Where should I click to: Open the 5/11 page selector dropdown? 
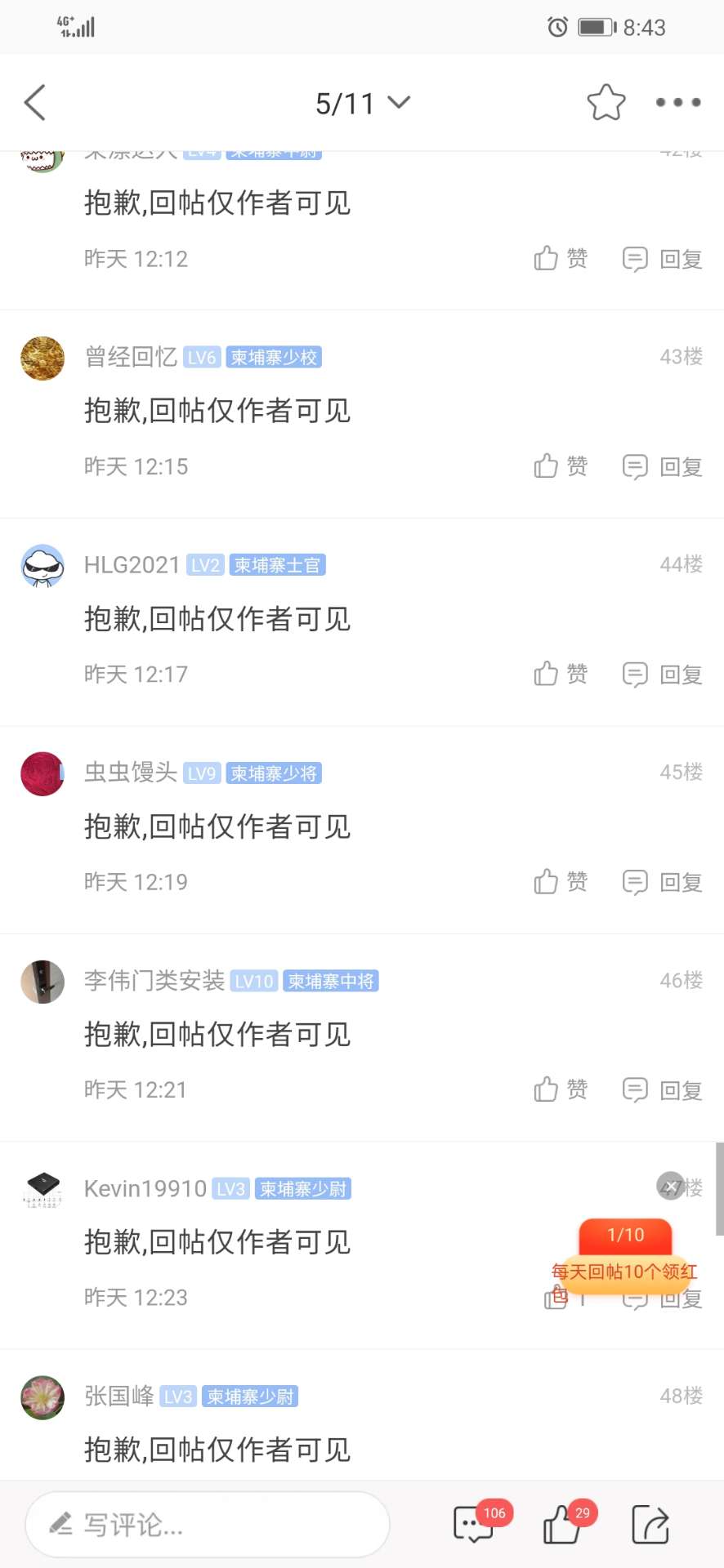pos(362,103)
